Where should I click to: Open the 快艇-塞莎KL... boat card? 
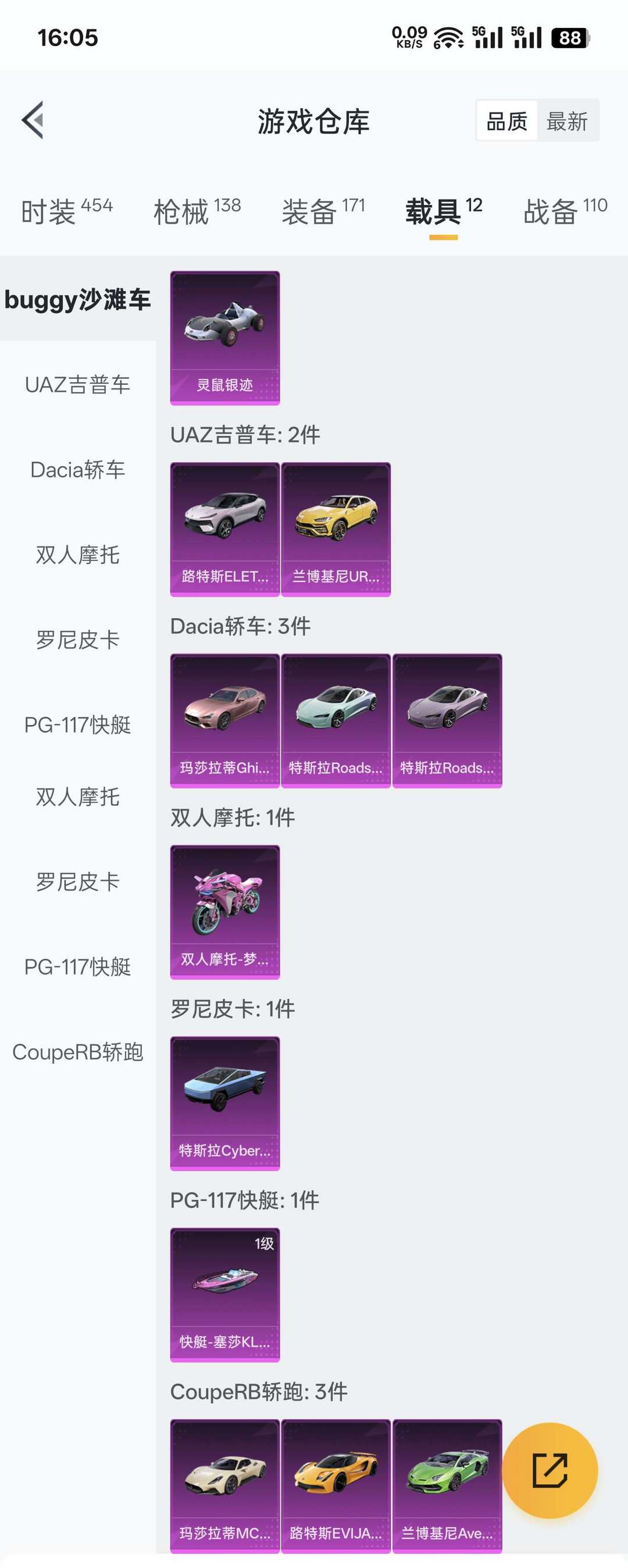pos(224,1295)
